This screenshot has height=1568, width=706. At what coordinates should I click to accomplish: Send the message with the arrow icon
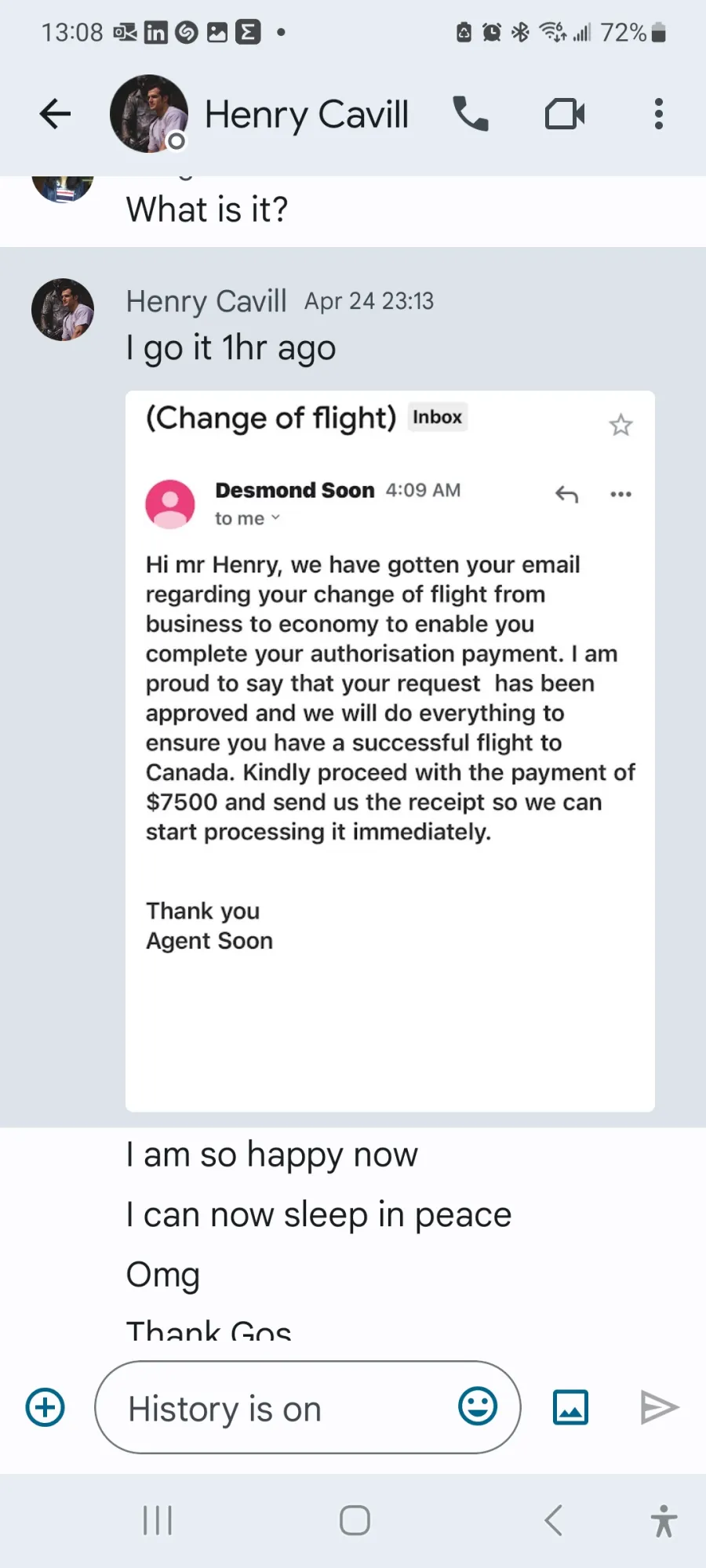point(659,1407)
